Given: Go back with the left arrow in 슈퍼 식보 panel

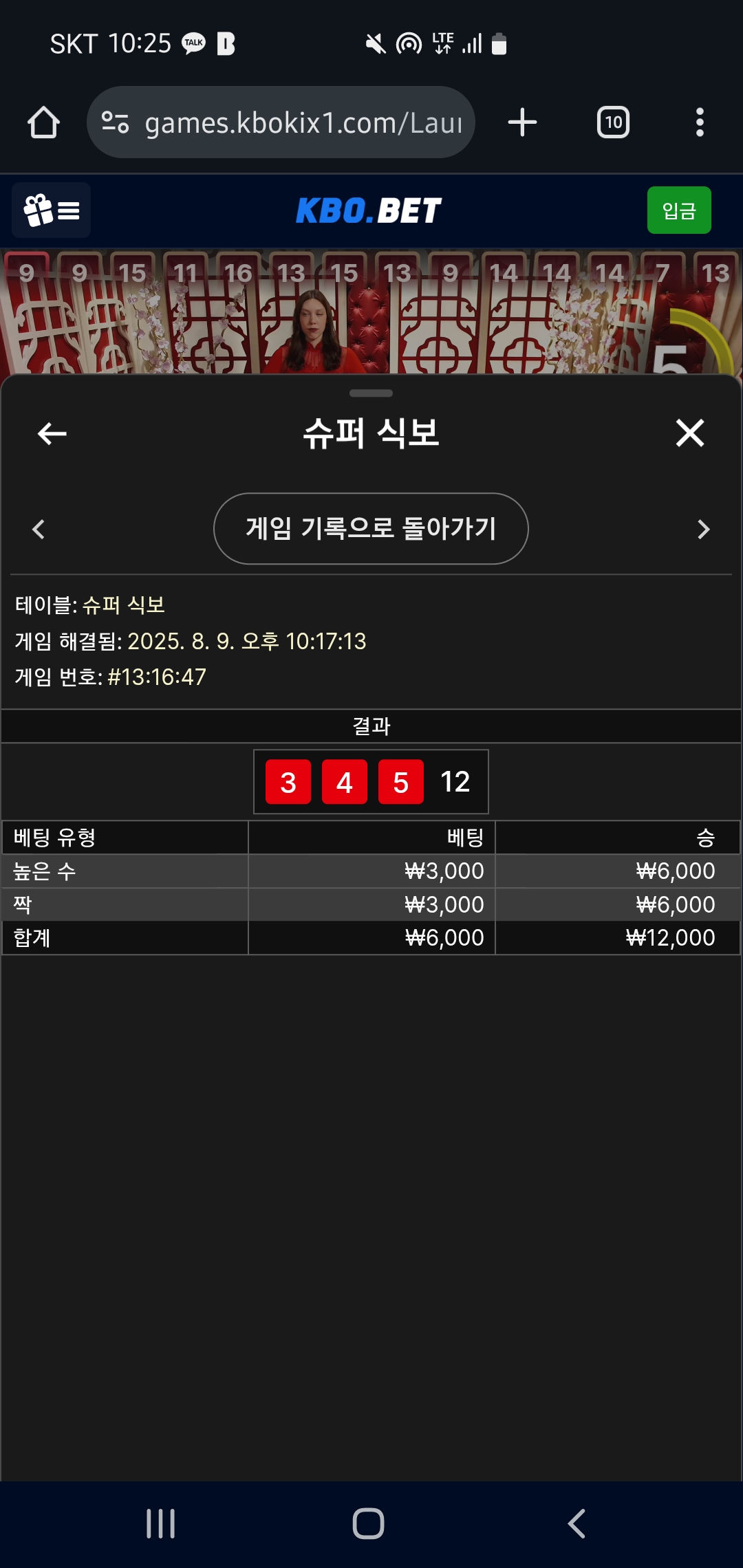Looking at the screenshot, I should pyautogui.click(x=52, y=433).
